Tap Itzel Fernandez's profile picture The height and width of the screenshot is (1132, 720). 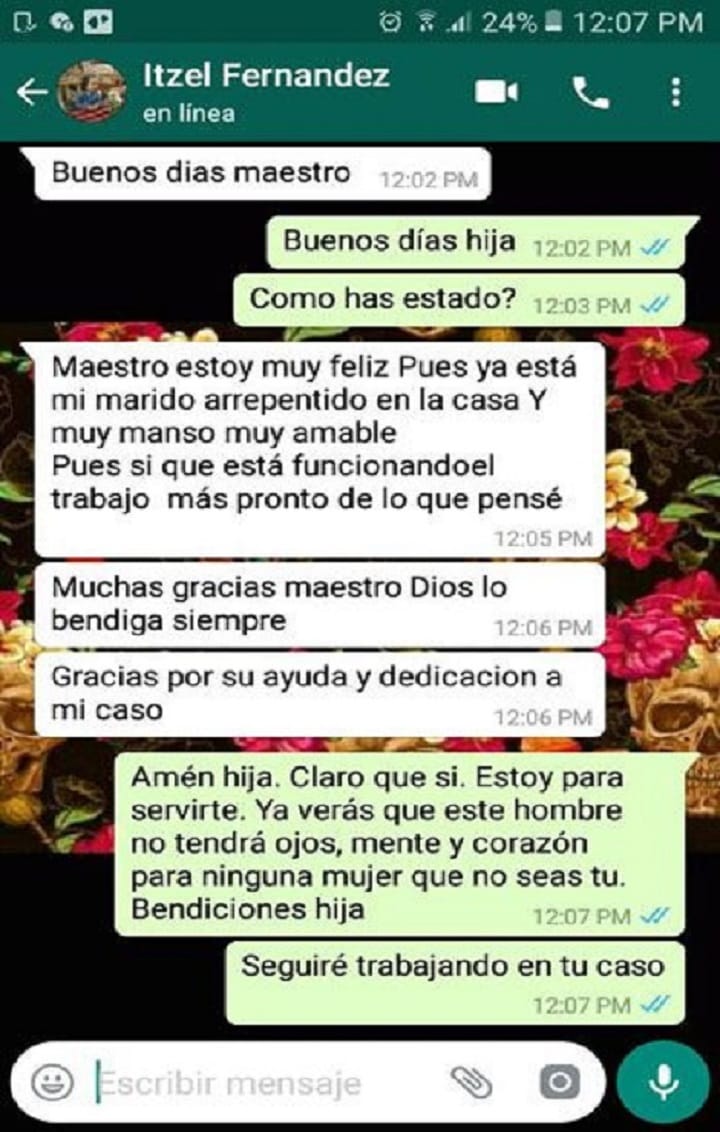pyautogui.click(x=86, y=91)
